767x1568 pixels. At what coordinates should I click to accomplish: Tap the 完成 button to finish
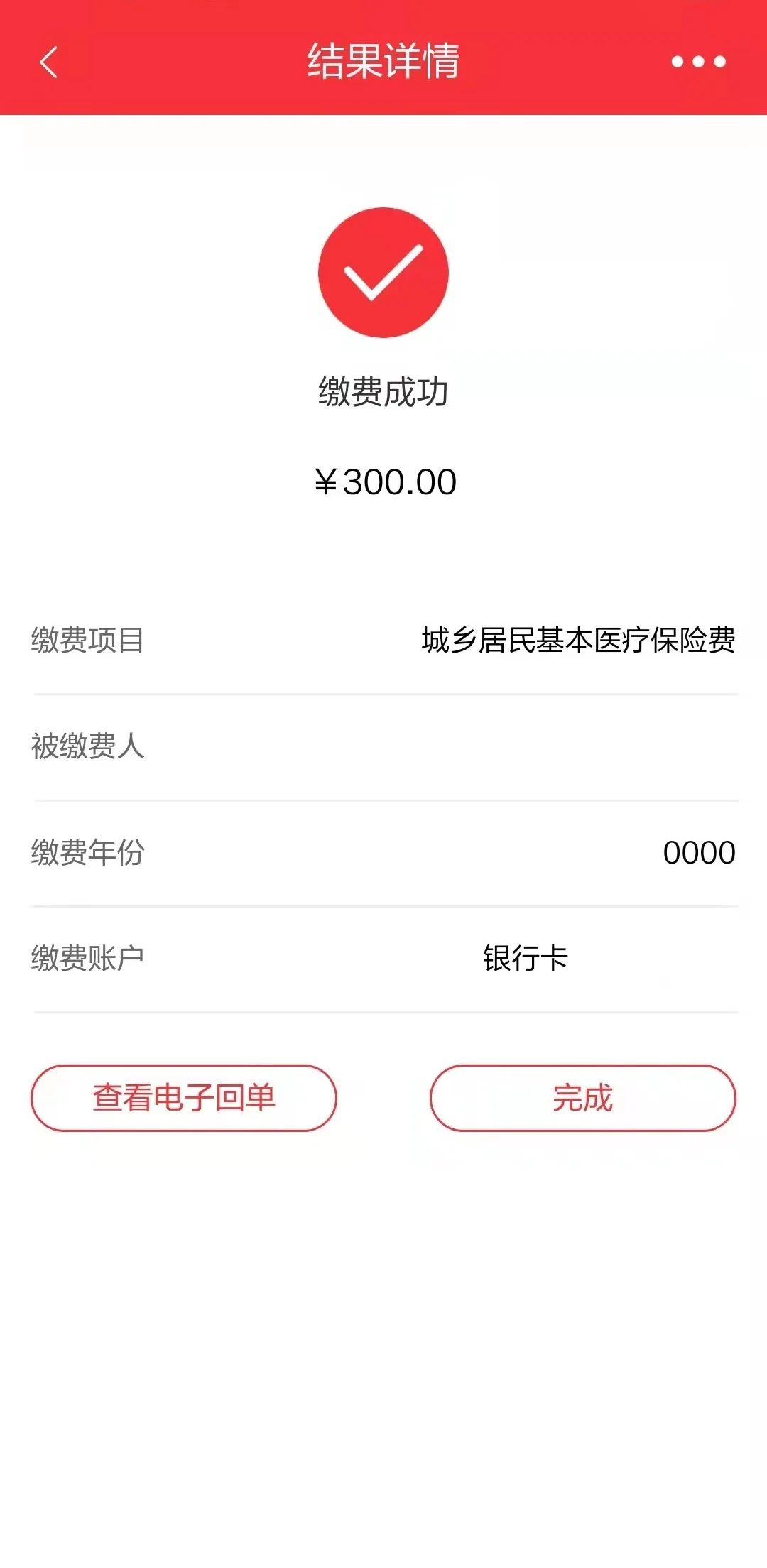pos(583,1098)
